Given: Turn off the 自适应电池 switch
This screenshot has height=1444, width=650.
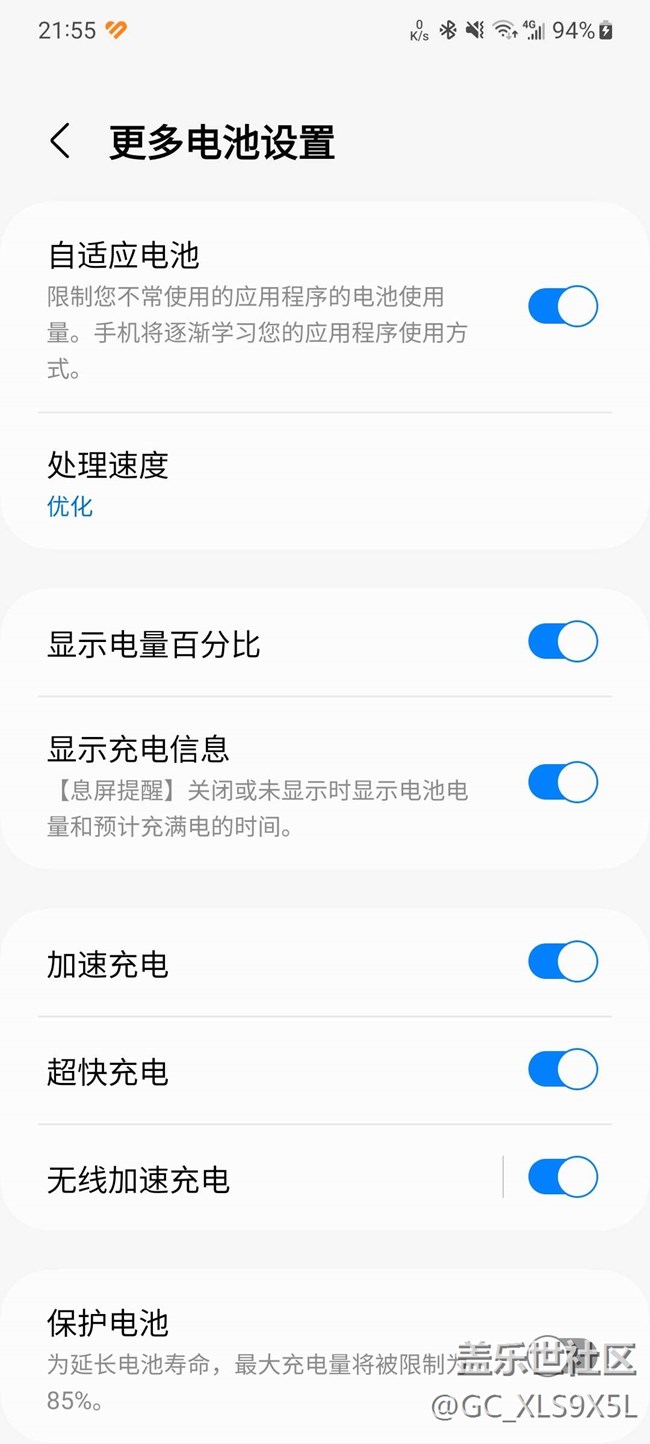Looking at the screenshot, I should [562, 306].
